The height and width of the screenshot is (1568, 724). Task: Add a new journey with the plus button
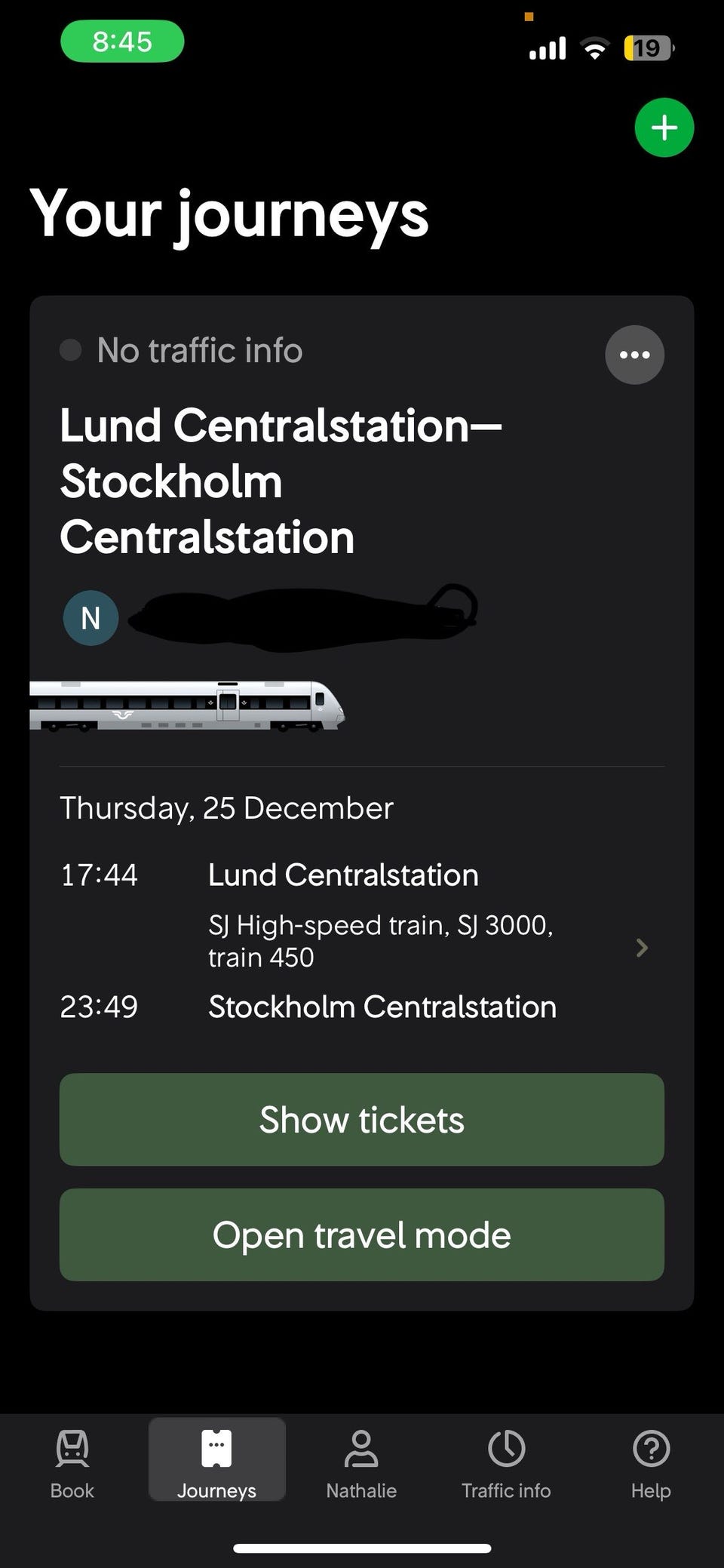tap(664, 128)
